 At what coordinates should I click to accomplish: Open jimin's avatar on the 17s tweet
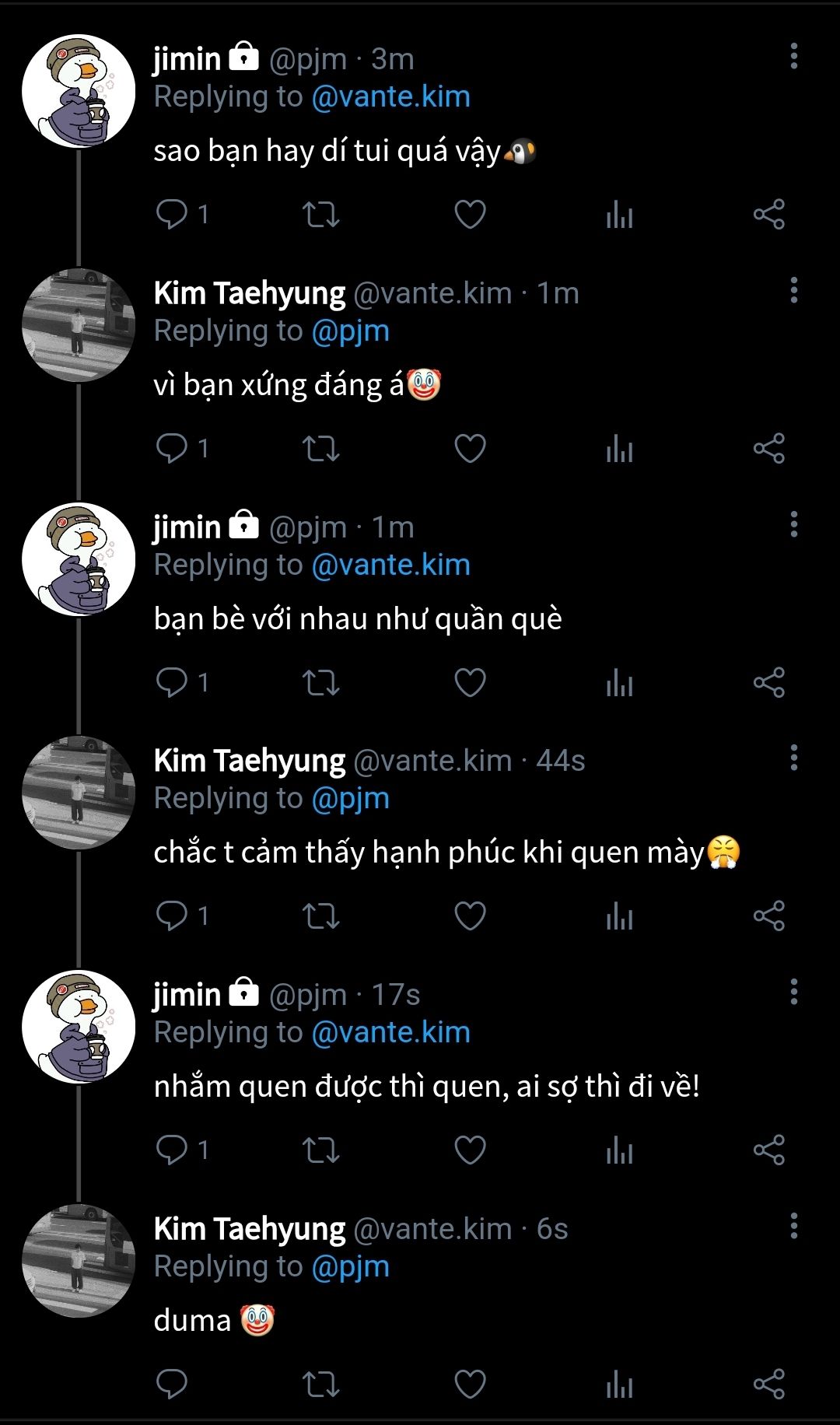[79, 1027]
